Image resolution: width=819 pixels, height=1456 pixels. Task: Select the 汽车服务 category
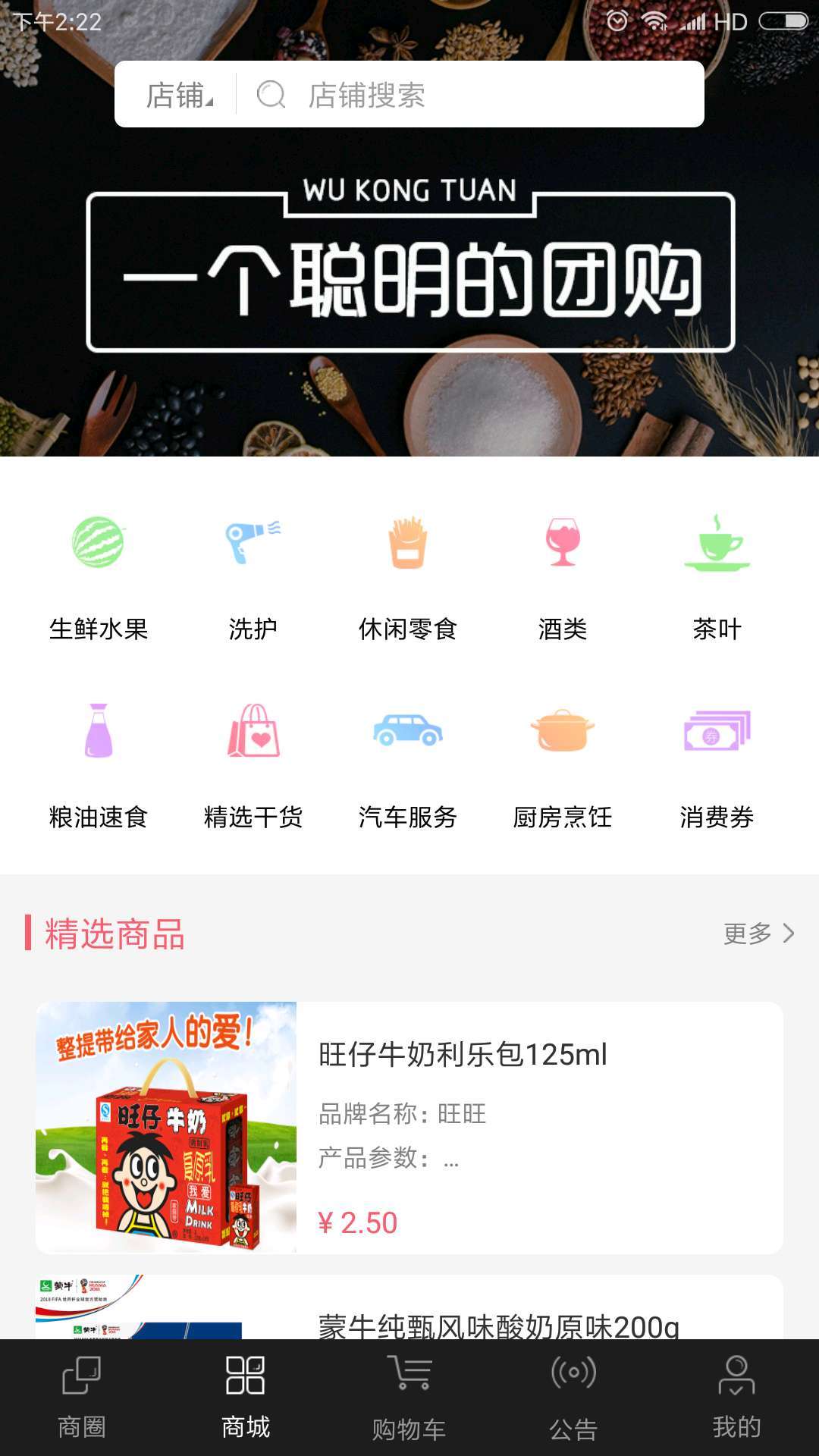click(x=407, y=764)
